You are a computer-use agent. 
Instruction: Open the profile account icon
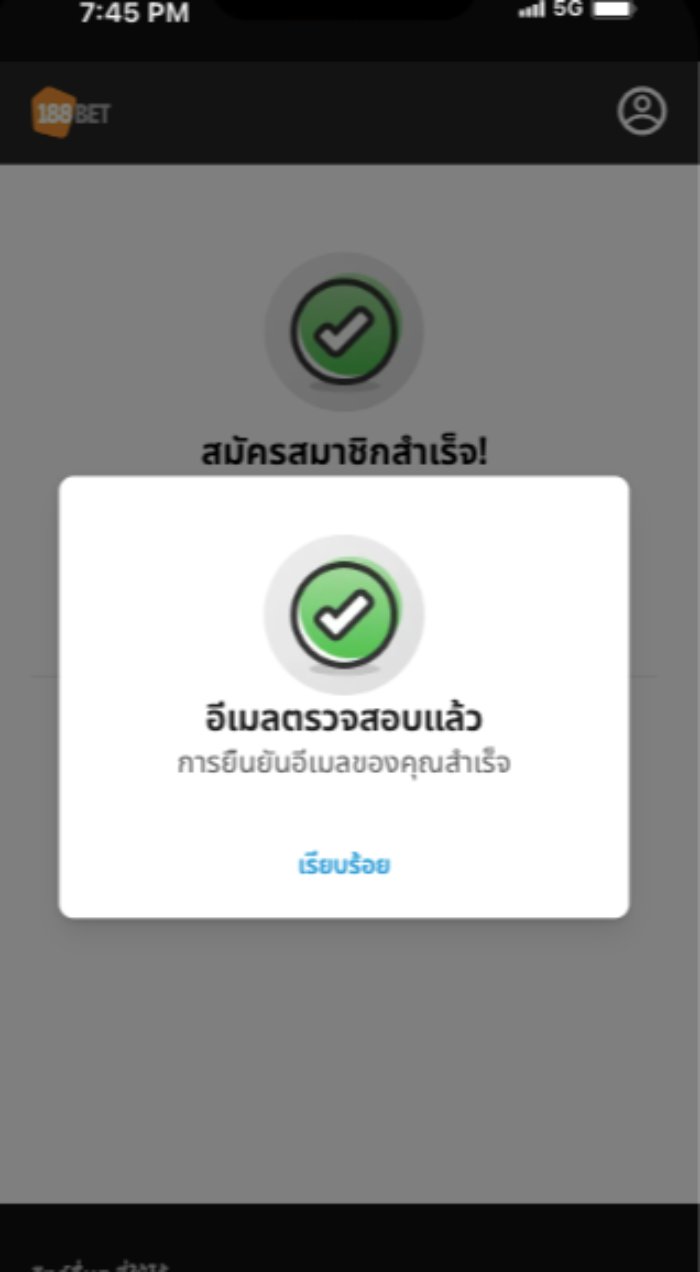coord(641,111)
